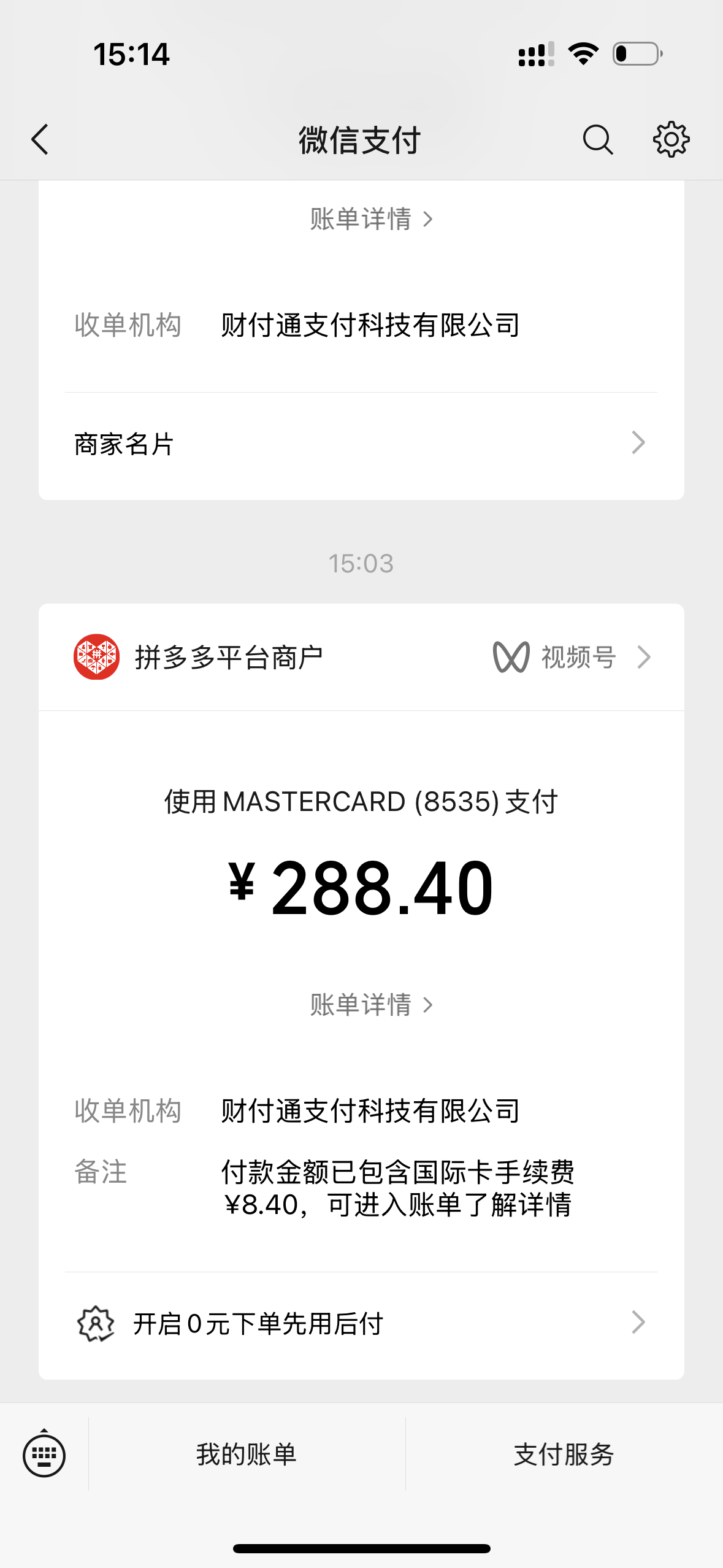This screenshot has width=723, height=1568.
Task: Go back using the top-left arrow
Action: pos(40,139)
